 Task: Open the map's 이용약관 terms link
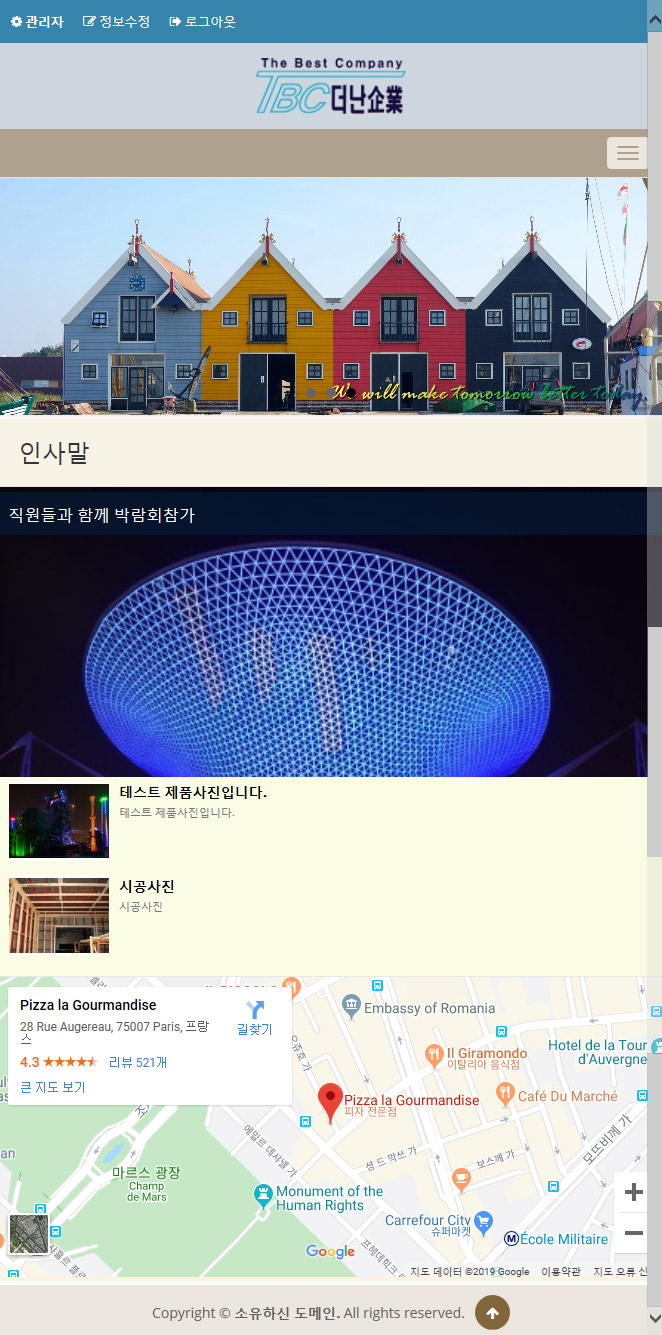tap(561, 1272)
